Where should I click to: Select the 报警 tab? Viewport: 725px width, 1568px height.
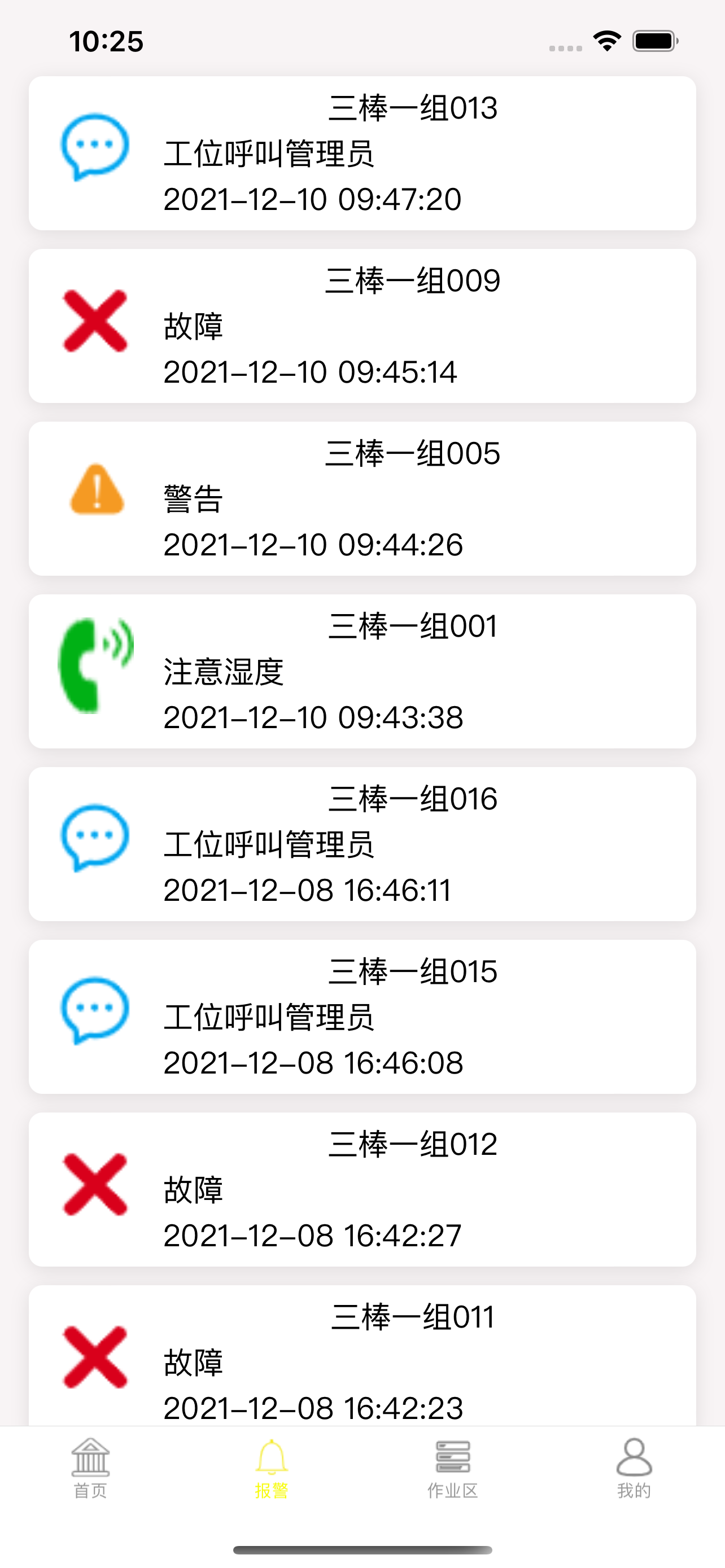(272, 1468)
